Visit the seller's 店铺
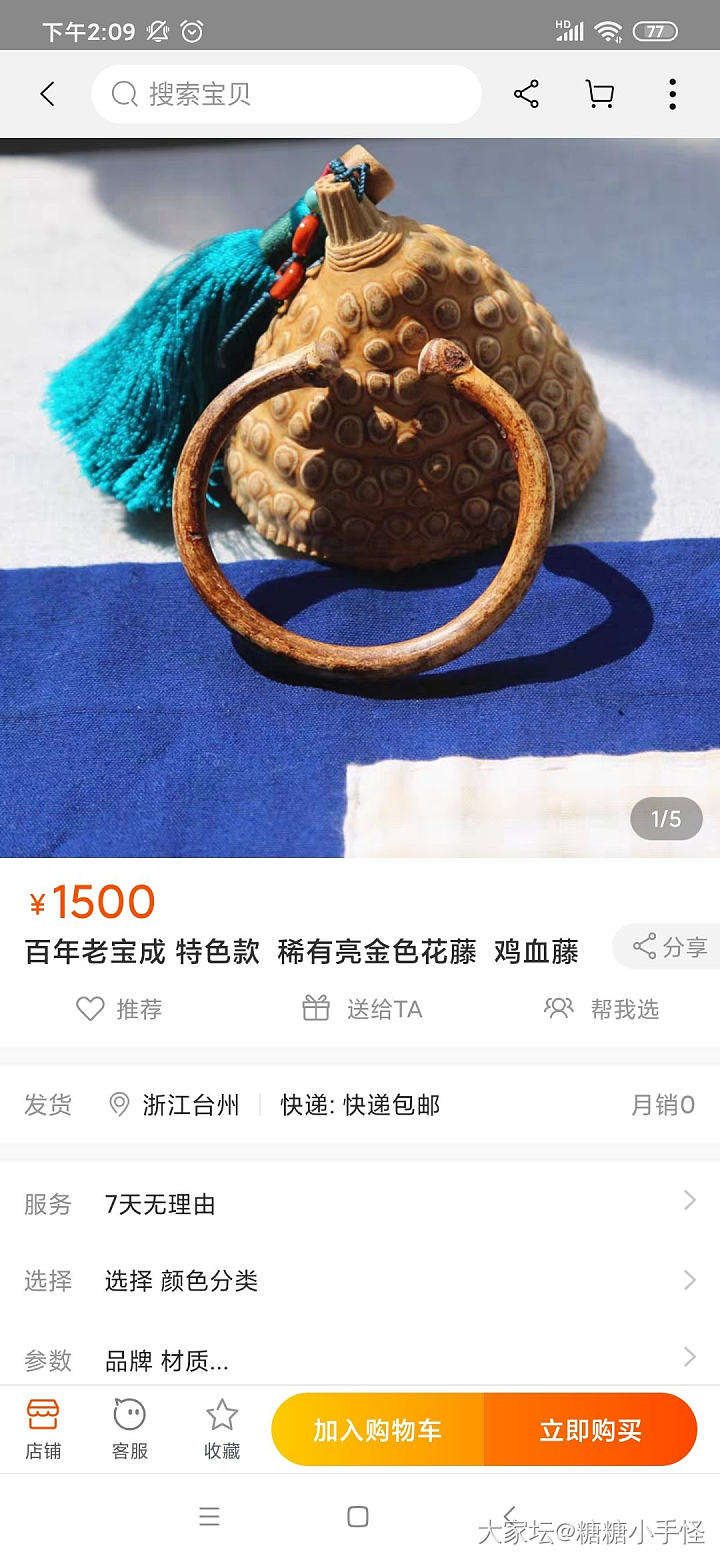Screen dimensions: 720x1560 [x=43, y=1429]
